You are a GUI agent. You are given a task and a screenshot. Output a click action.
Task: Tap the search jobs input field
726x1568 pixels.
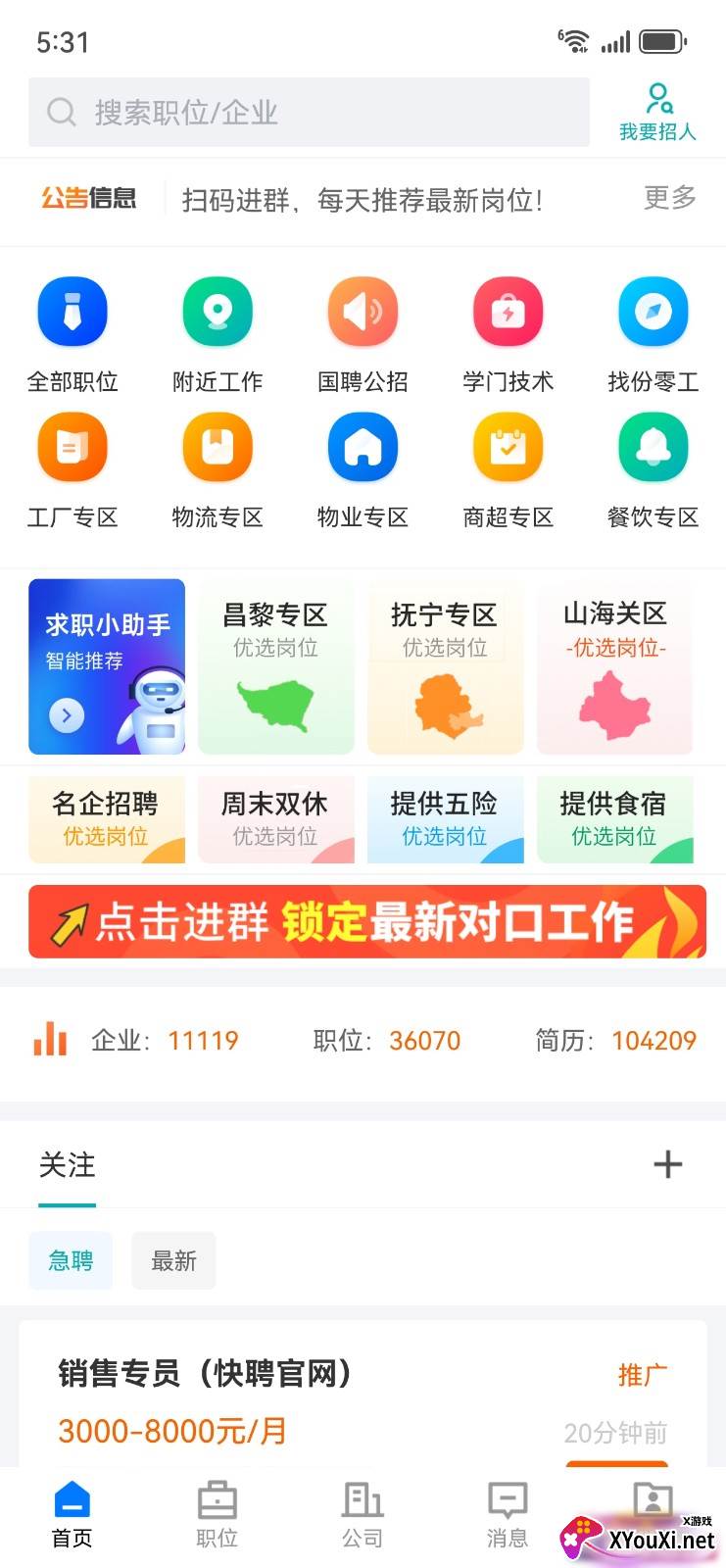pos(310,112)
